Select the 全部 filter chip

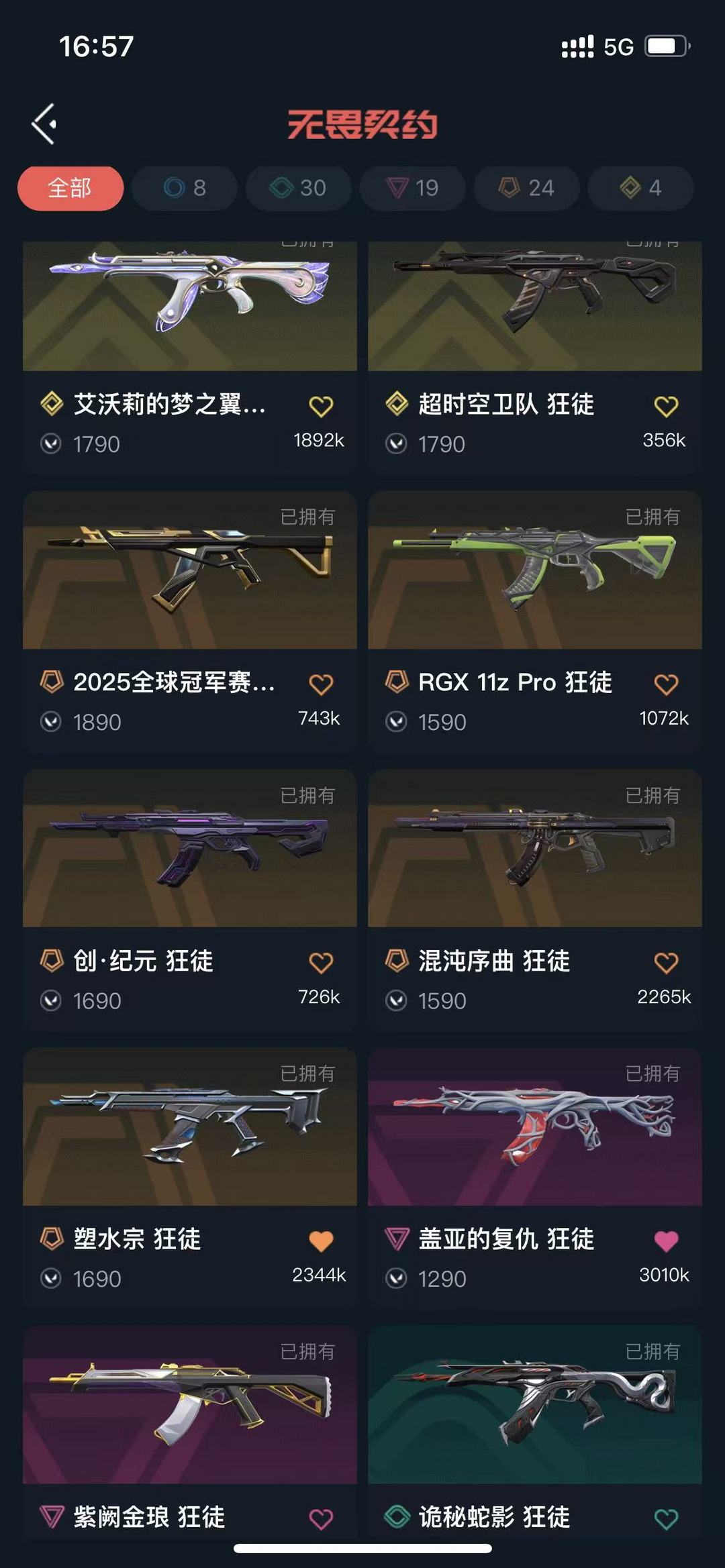(x=70, y=188)
